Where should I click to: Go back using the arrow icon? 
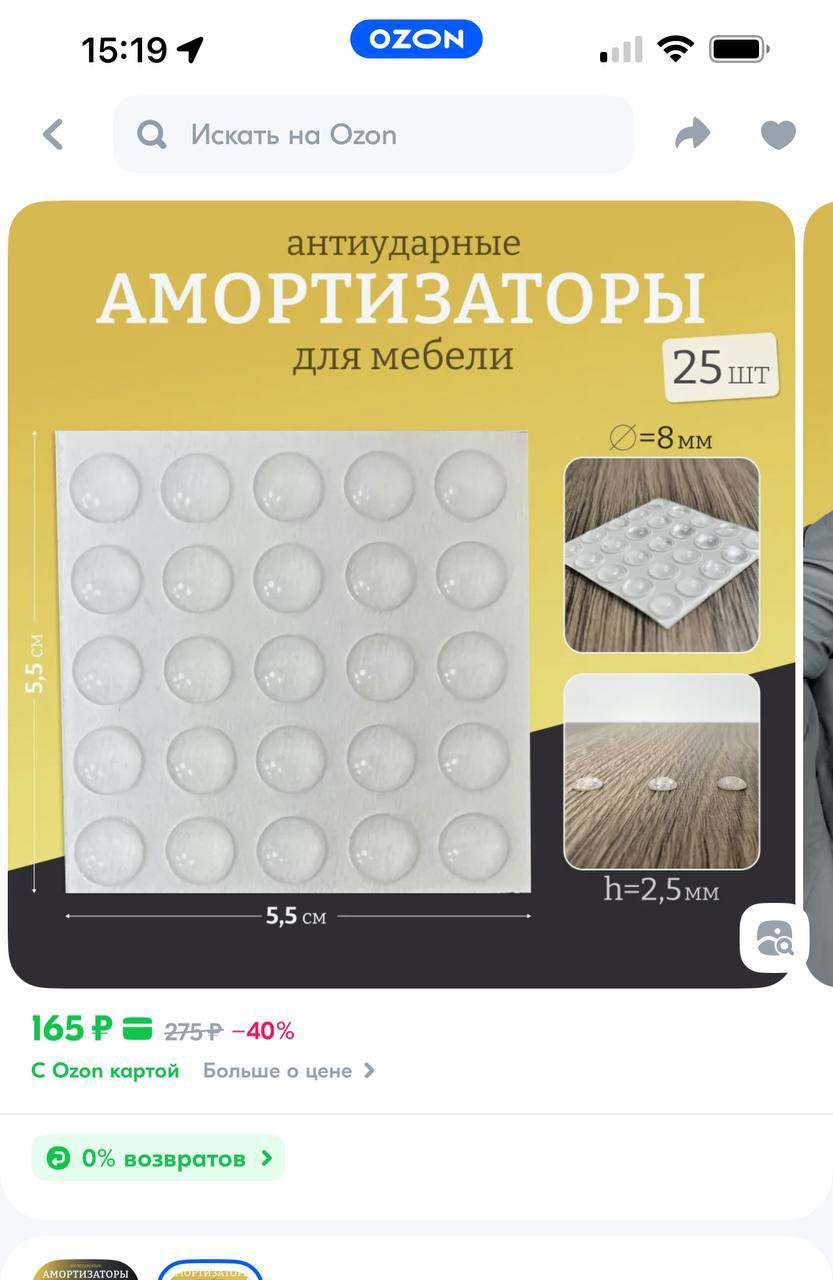pos(54,135)
